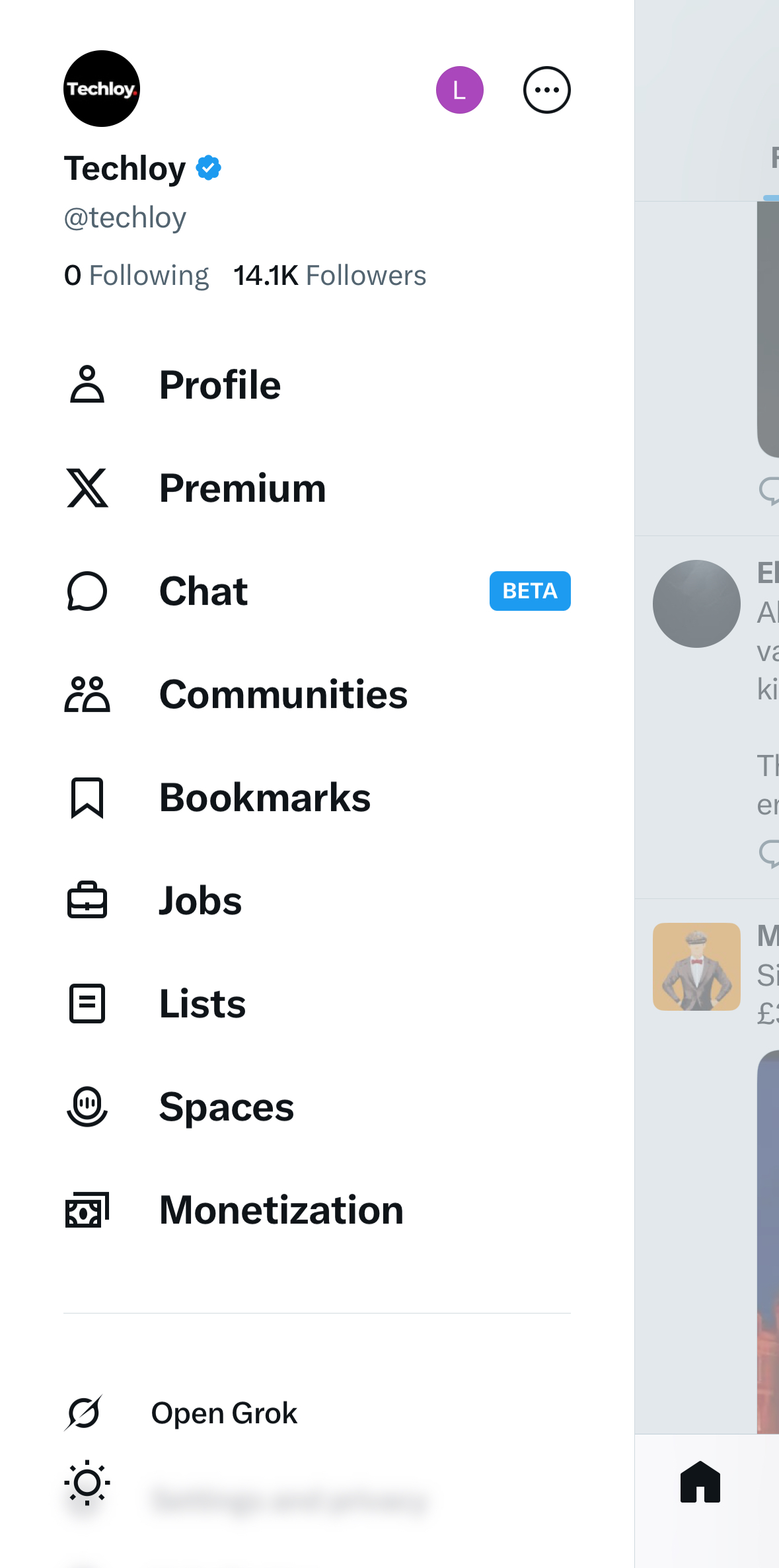Toggle the display theme sun icon
Screen dimensions: 779x1568
tap(87, 1483)
